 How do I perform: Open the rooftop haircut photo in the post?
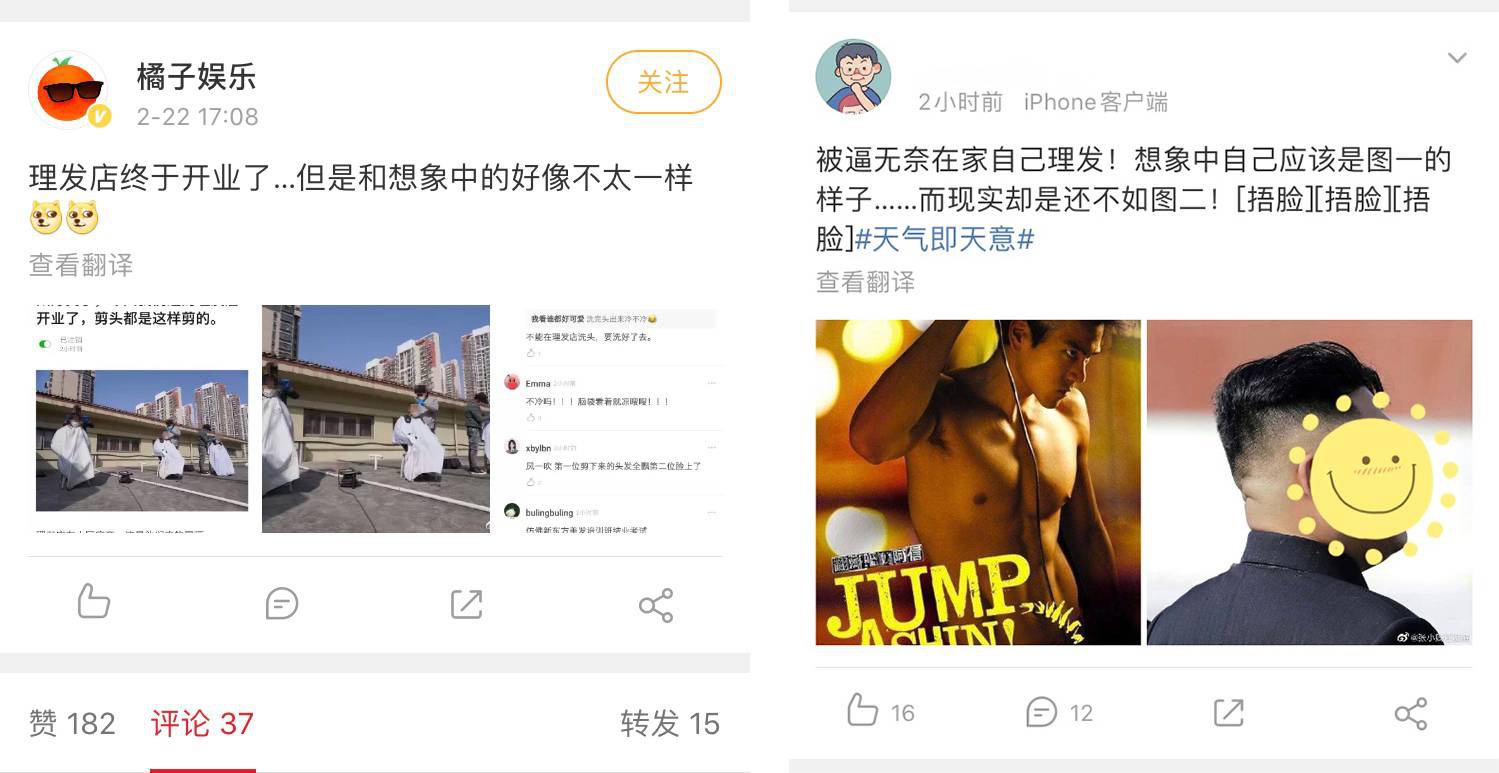(x=376, y=418)
